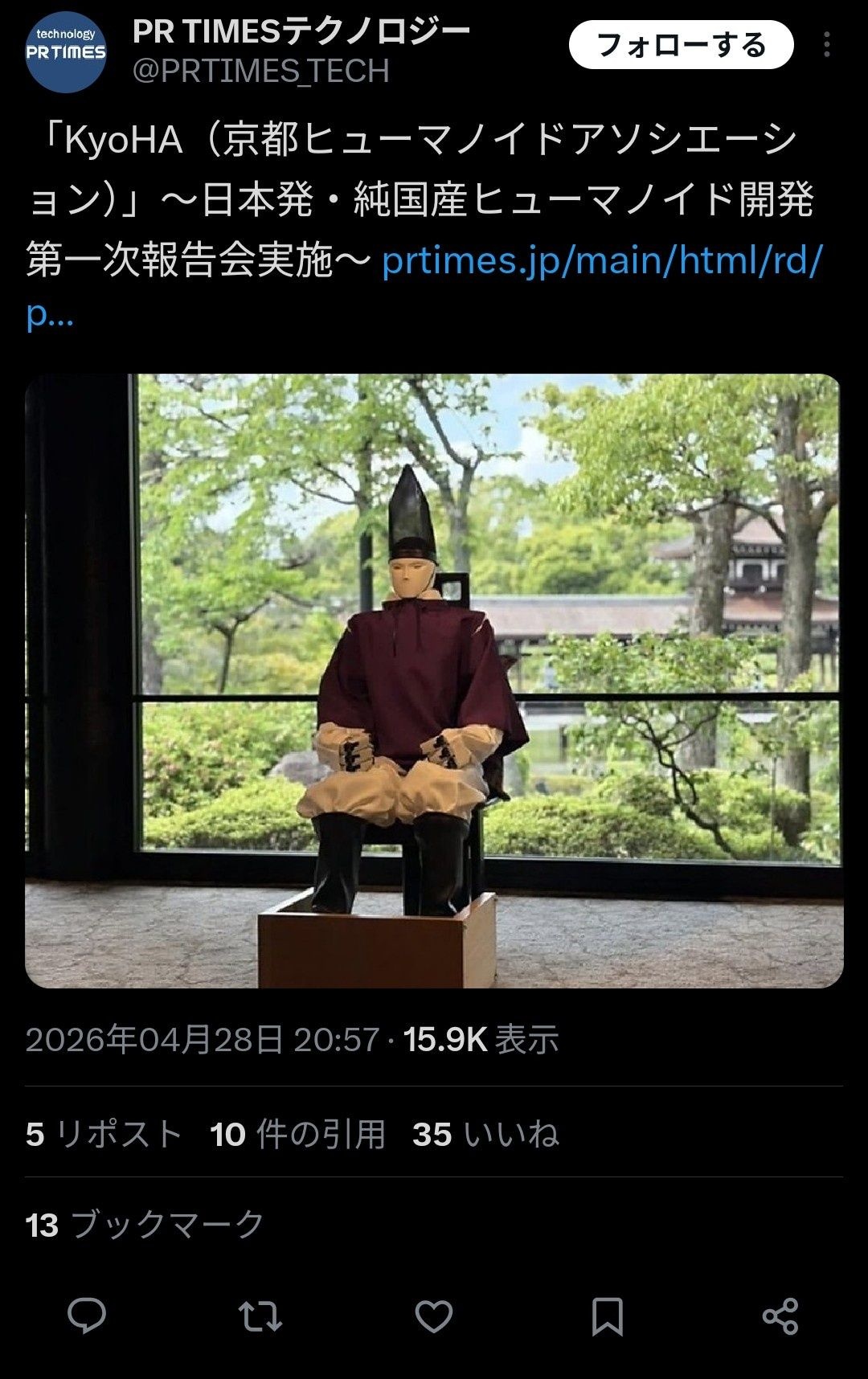The image size is (868, 1379).
Task: Open the humanoid robot photo
Action: 434,680
